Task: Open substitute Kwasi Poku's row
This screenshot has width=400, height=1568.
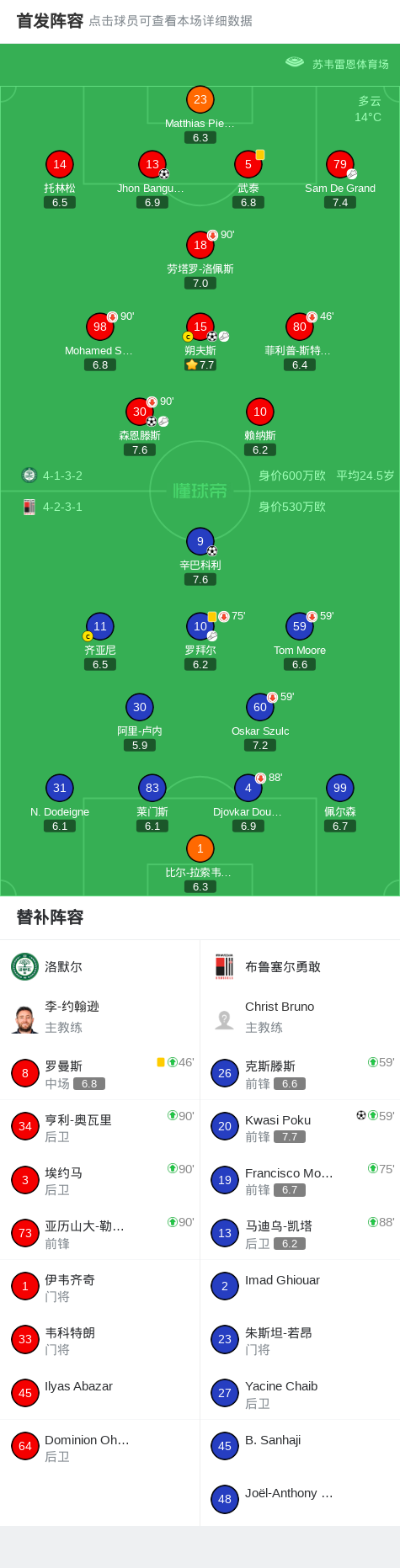Action: [x=300, y=1126]
